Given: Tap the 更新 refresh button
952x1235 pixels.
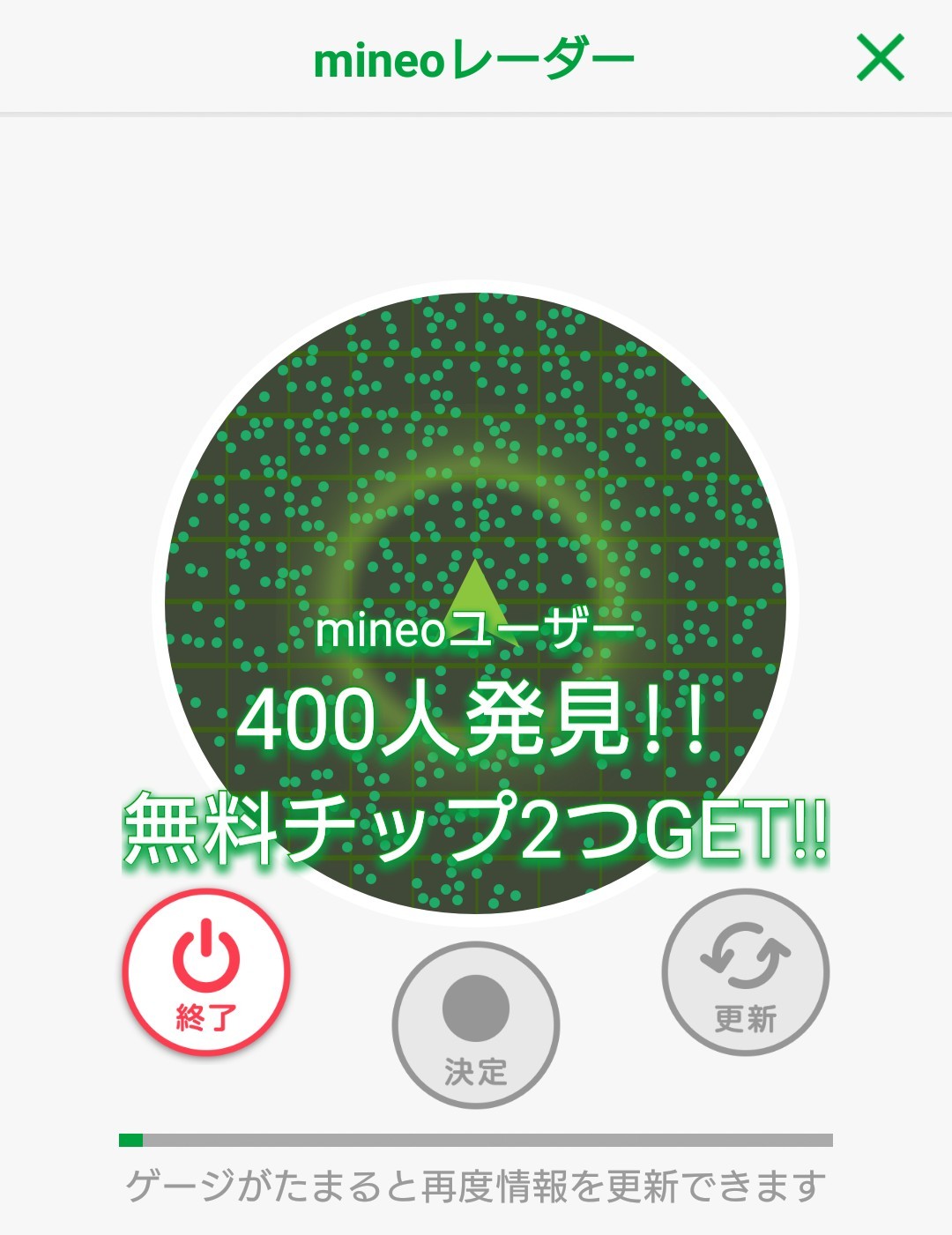Looking at the screenshot, I should pyautogui.click(x=746, y=971).
